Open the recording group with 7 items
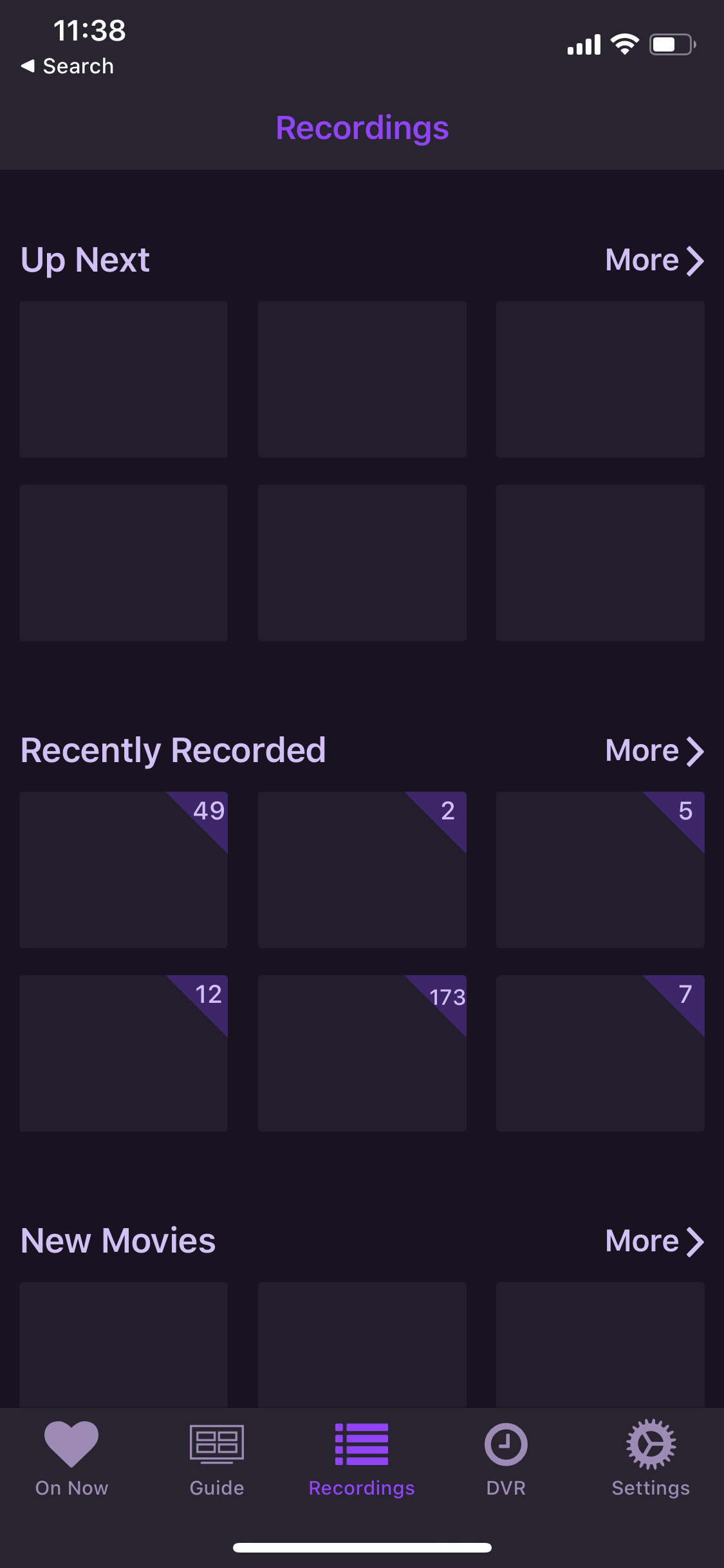724x1568 pixels. pos(600,1053)
